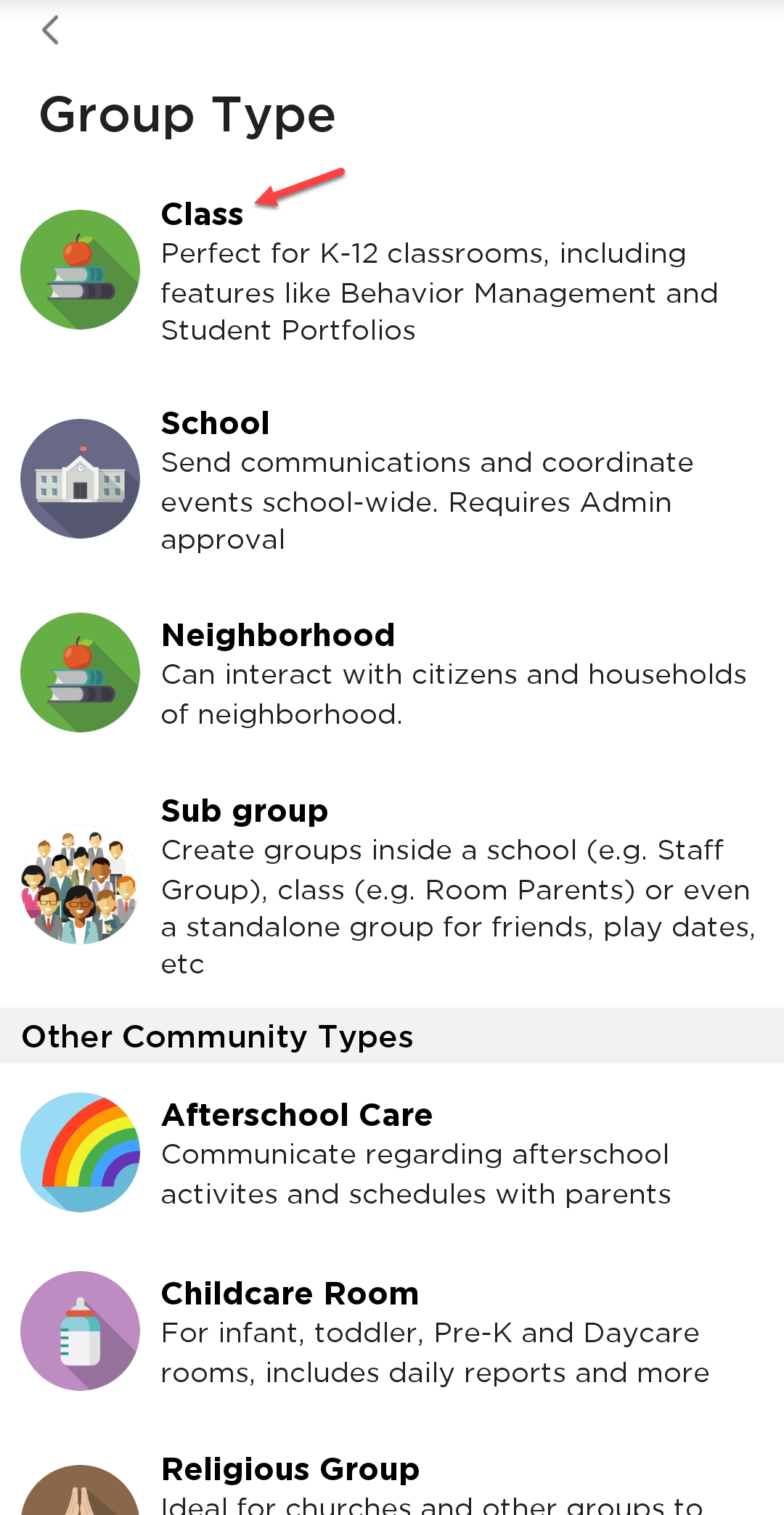Select Afterschool Care community type
The image size is (784, 1515).
297,1114
